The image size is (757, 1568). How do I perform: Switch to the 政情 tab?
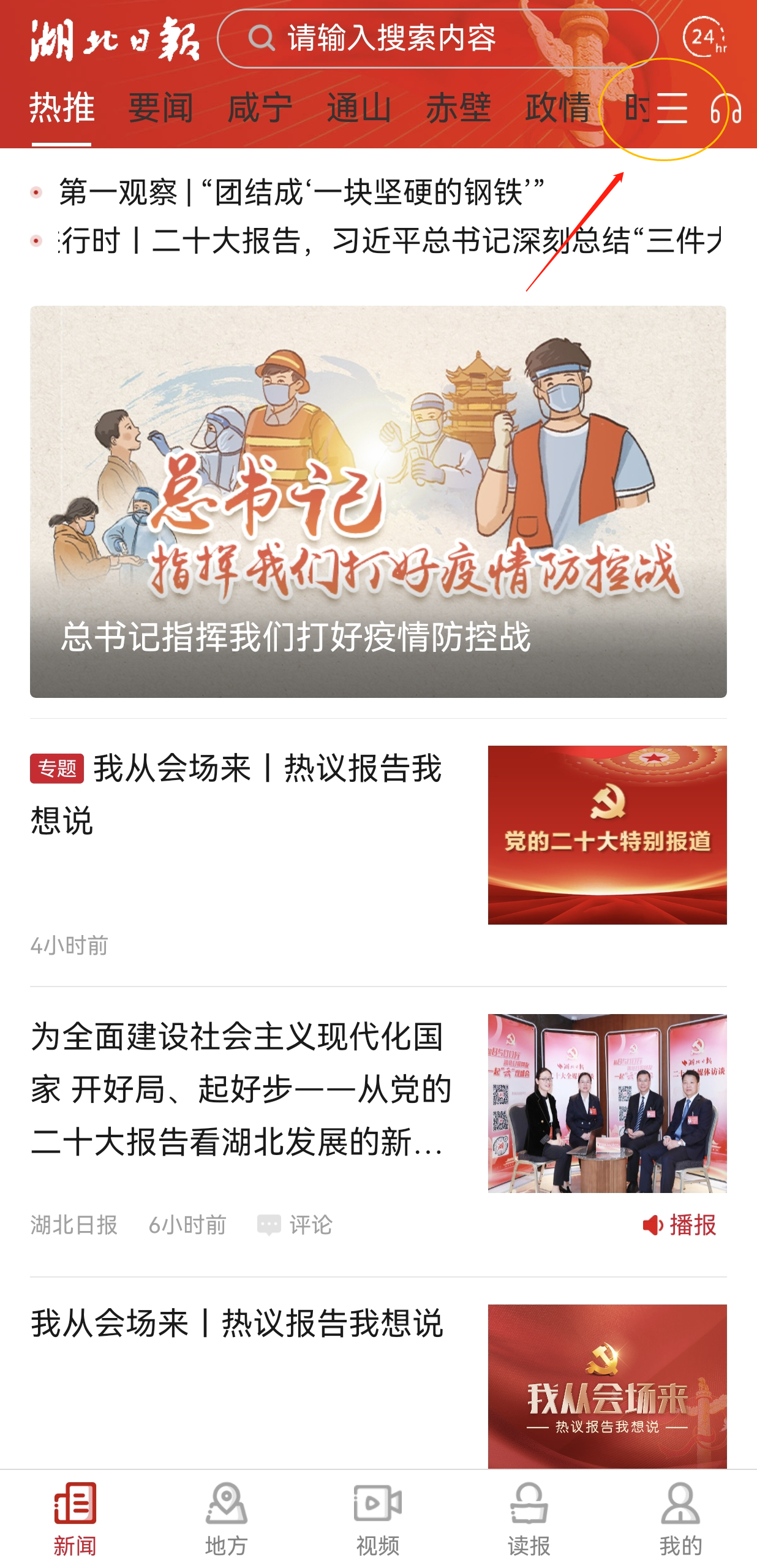557,108
